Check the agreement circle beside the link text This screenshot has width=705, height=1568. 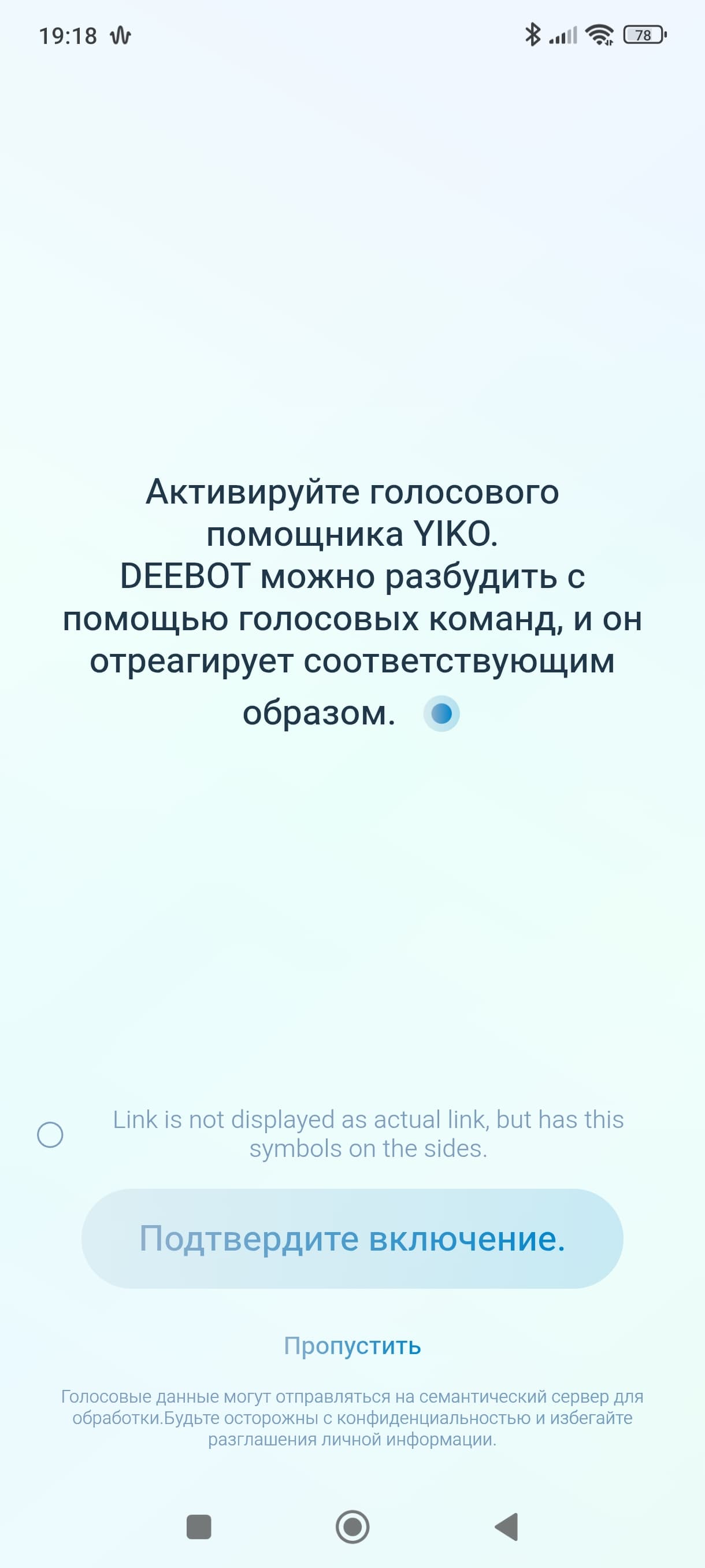[50, 1134]
